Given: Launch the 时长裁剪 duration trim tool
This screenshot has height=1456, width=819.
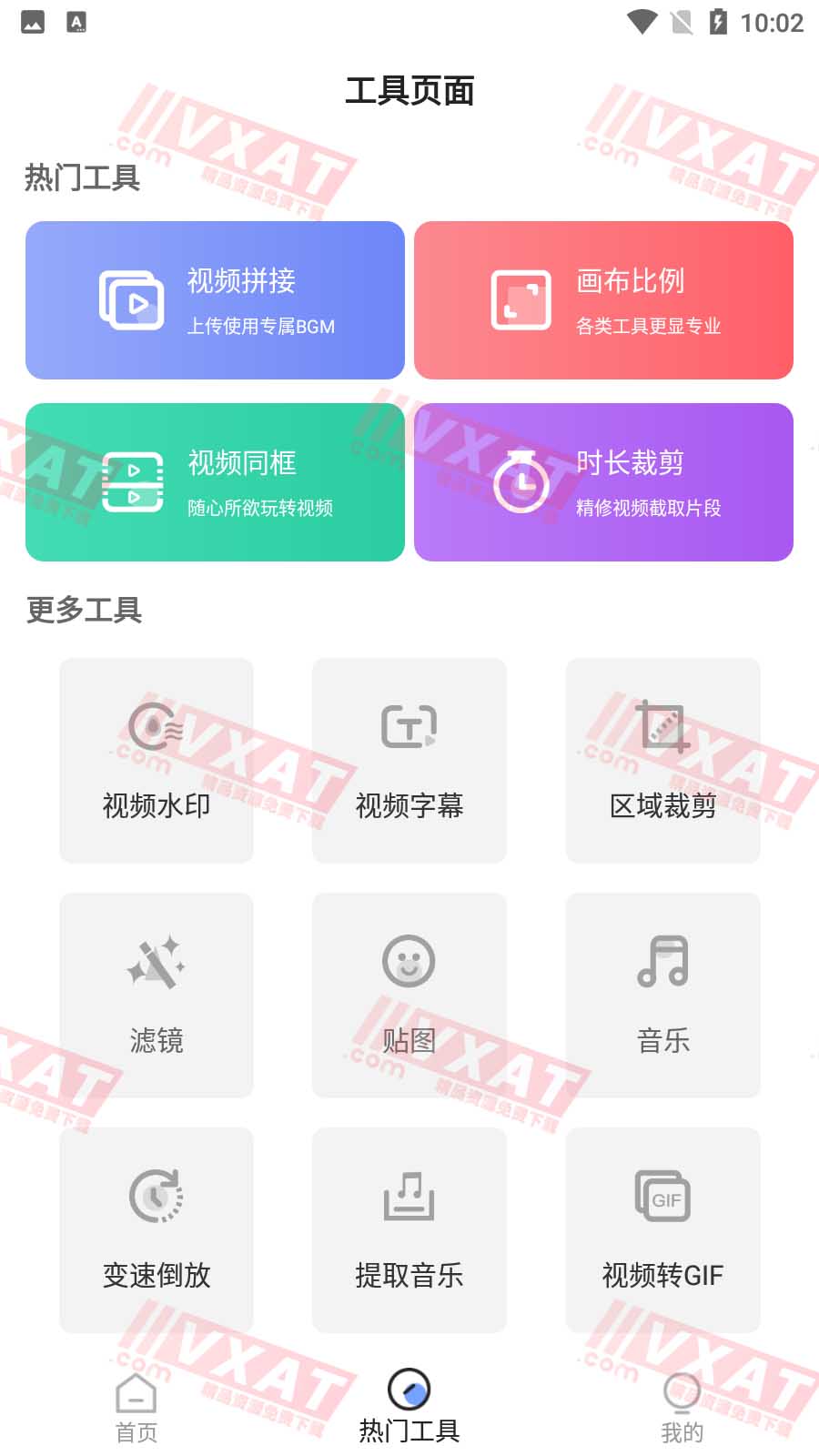Looking at the screenshot, I should (x=603, y=480).
